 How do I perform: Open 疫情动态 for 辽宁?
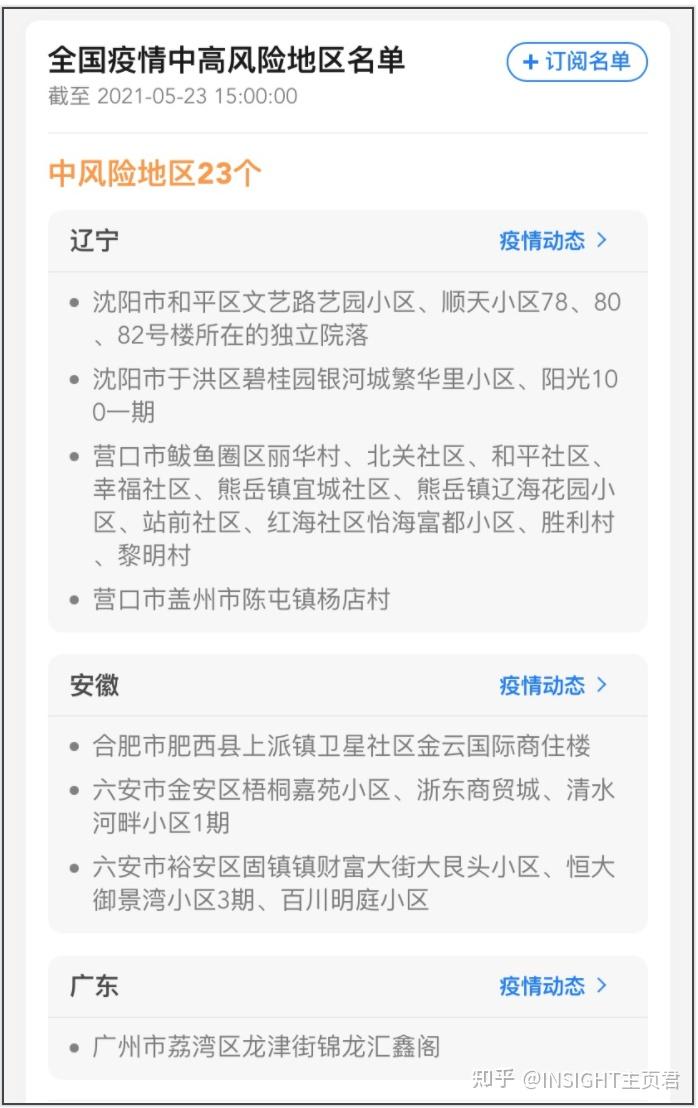[x=553, y=241]
